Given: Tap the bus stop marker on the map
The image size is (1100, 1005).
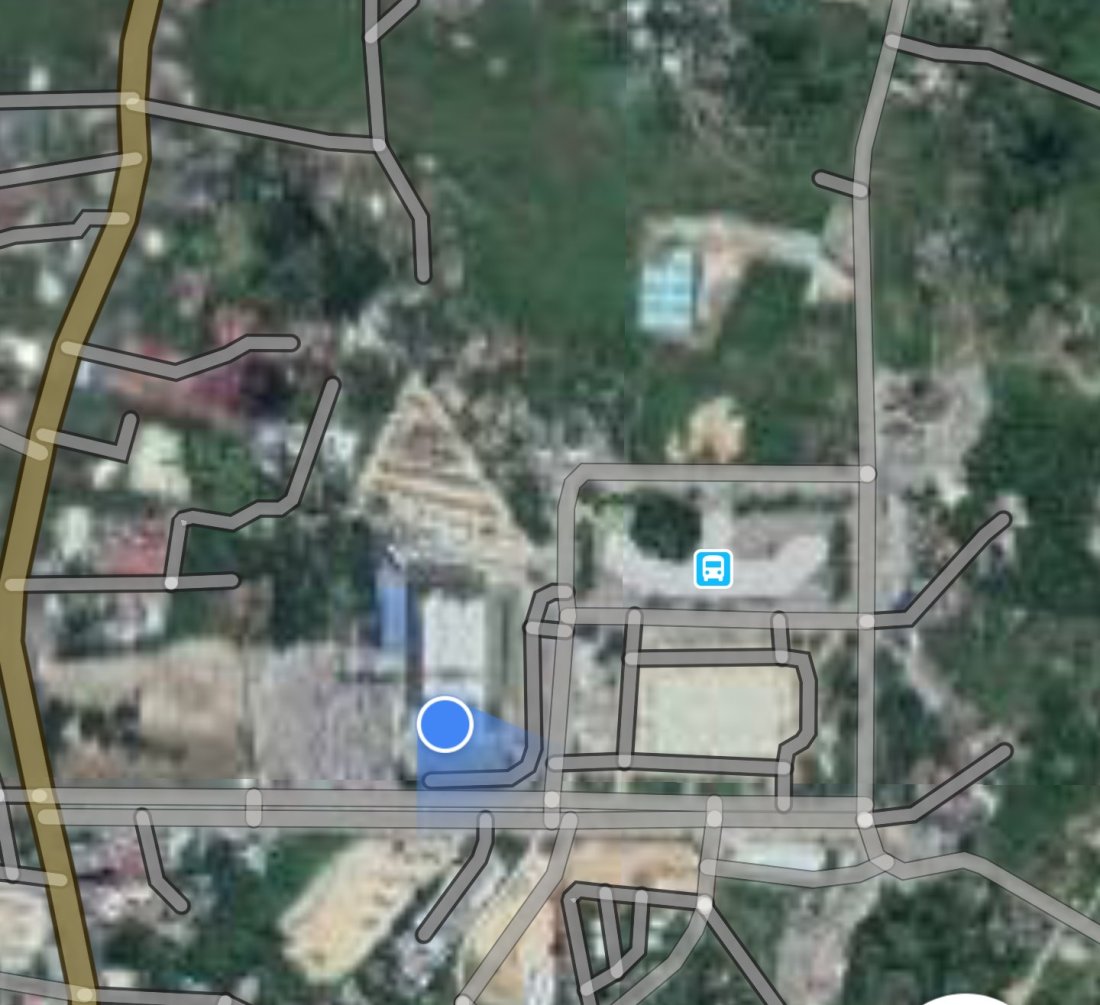Looking at the screenshot, I should [713, 569].
